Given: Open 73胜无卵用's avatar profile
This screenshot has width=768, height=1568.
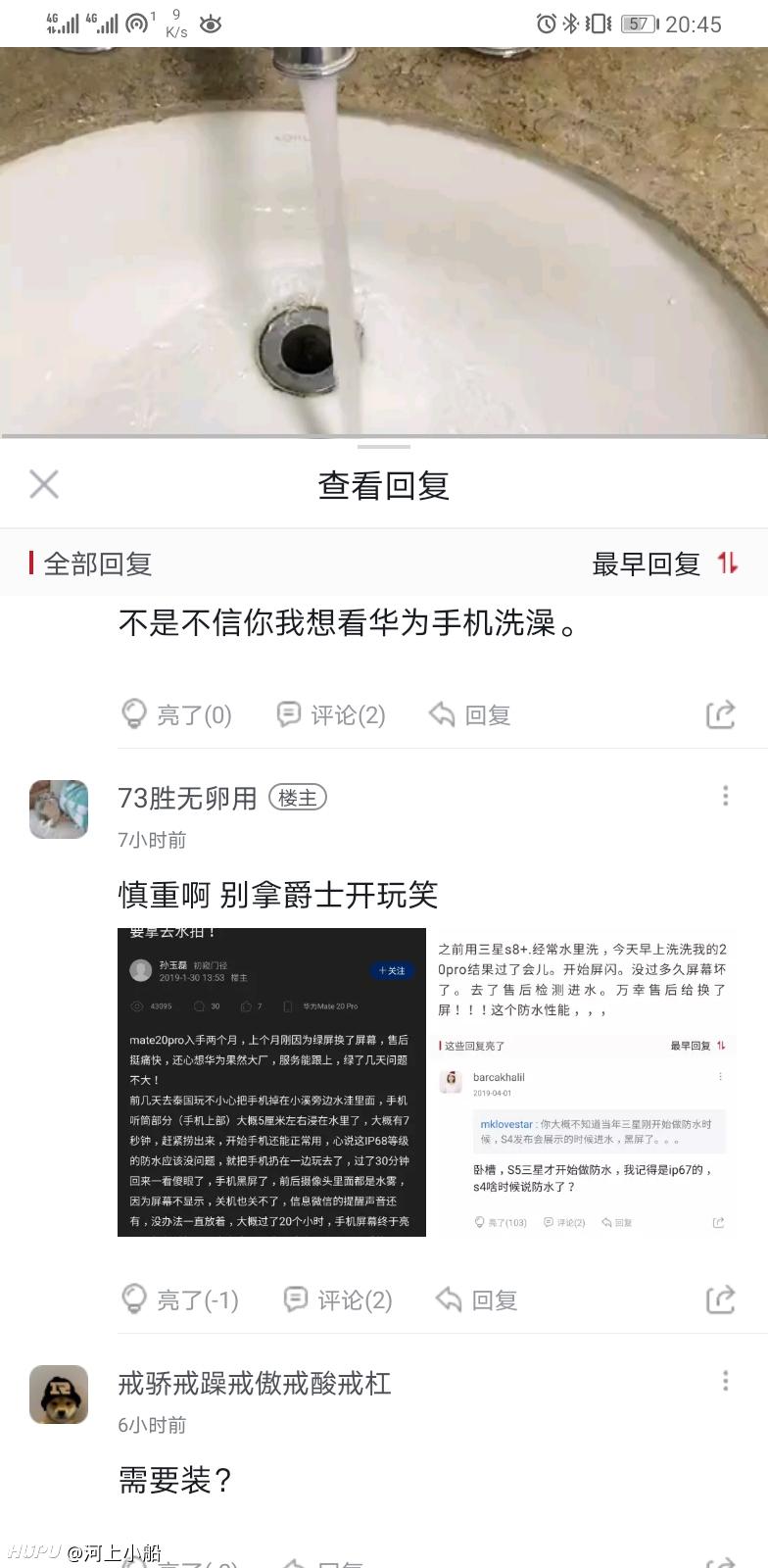Looking at the screenshot, I should coord(59,809).
